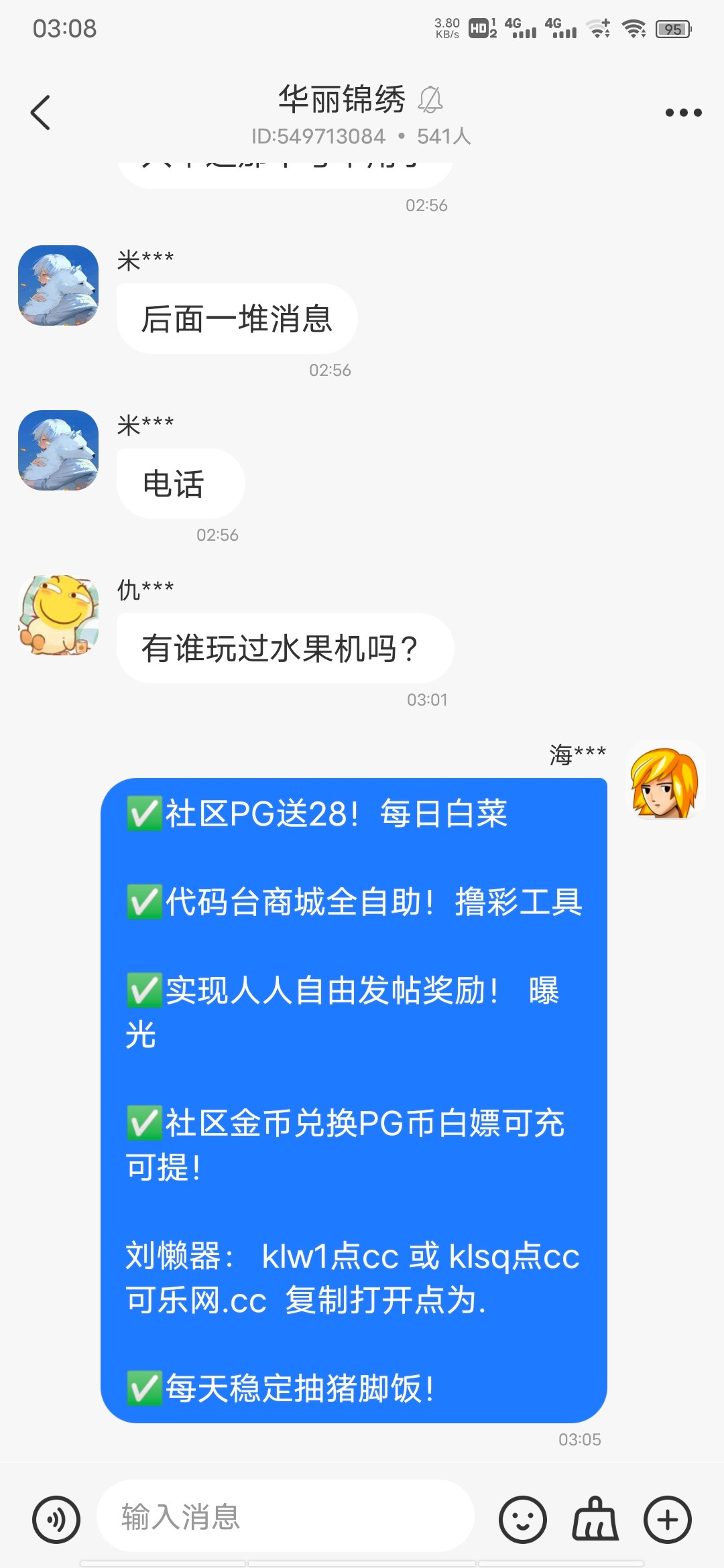Open the emoji picker
The width and height of the screenshot is (724, 1568).
click(x=522, y=1519)
